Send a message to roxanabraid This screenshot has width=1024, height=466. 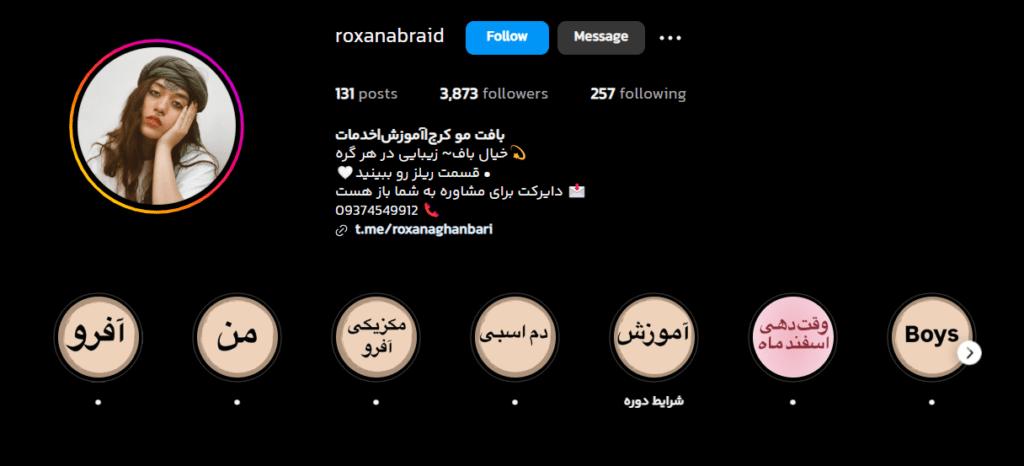pos(601,37)
